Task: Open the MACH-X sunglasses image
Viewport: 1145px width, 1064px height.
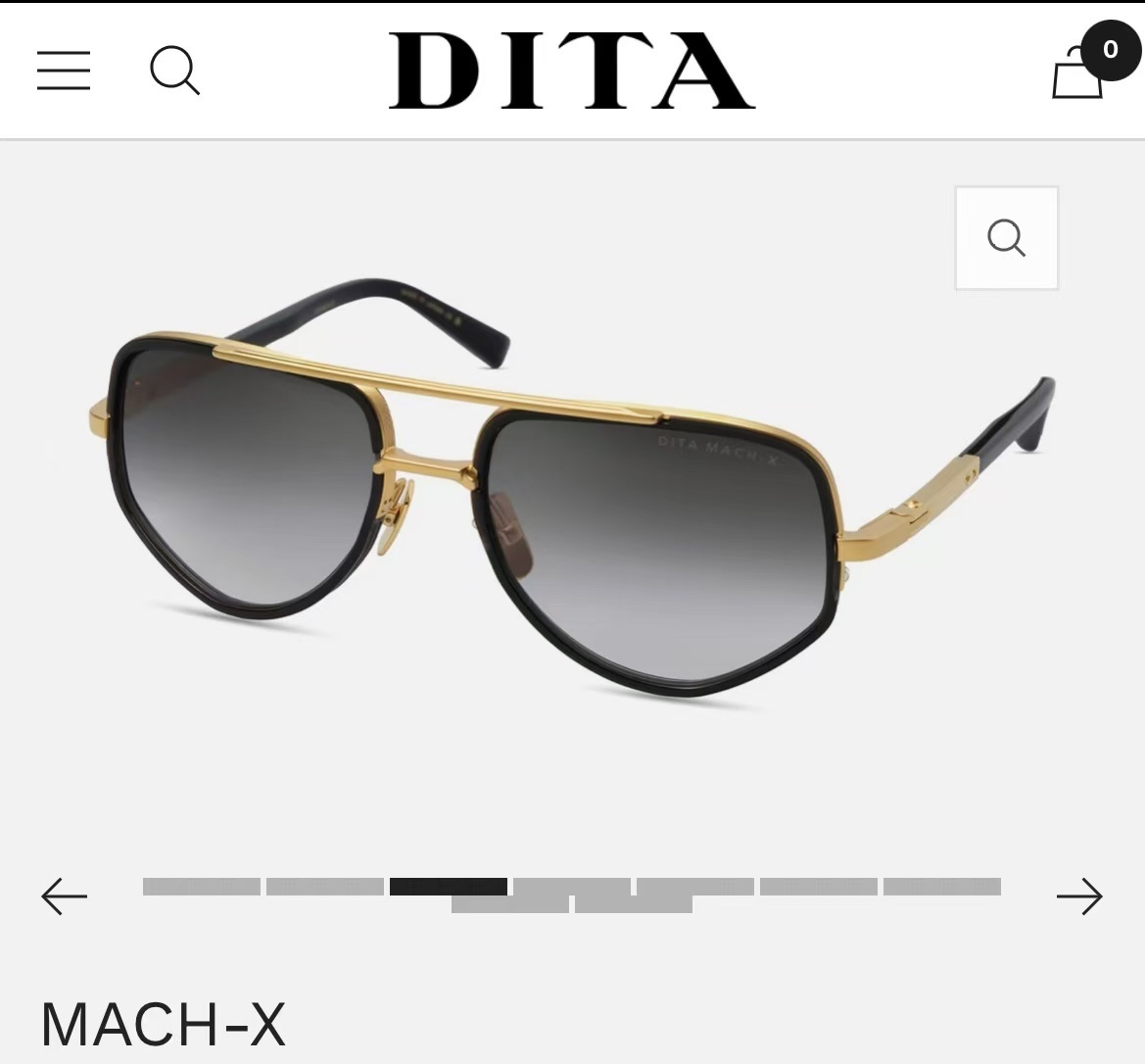Action: point(571,509)
